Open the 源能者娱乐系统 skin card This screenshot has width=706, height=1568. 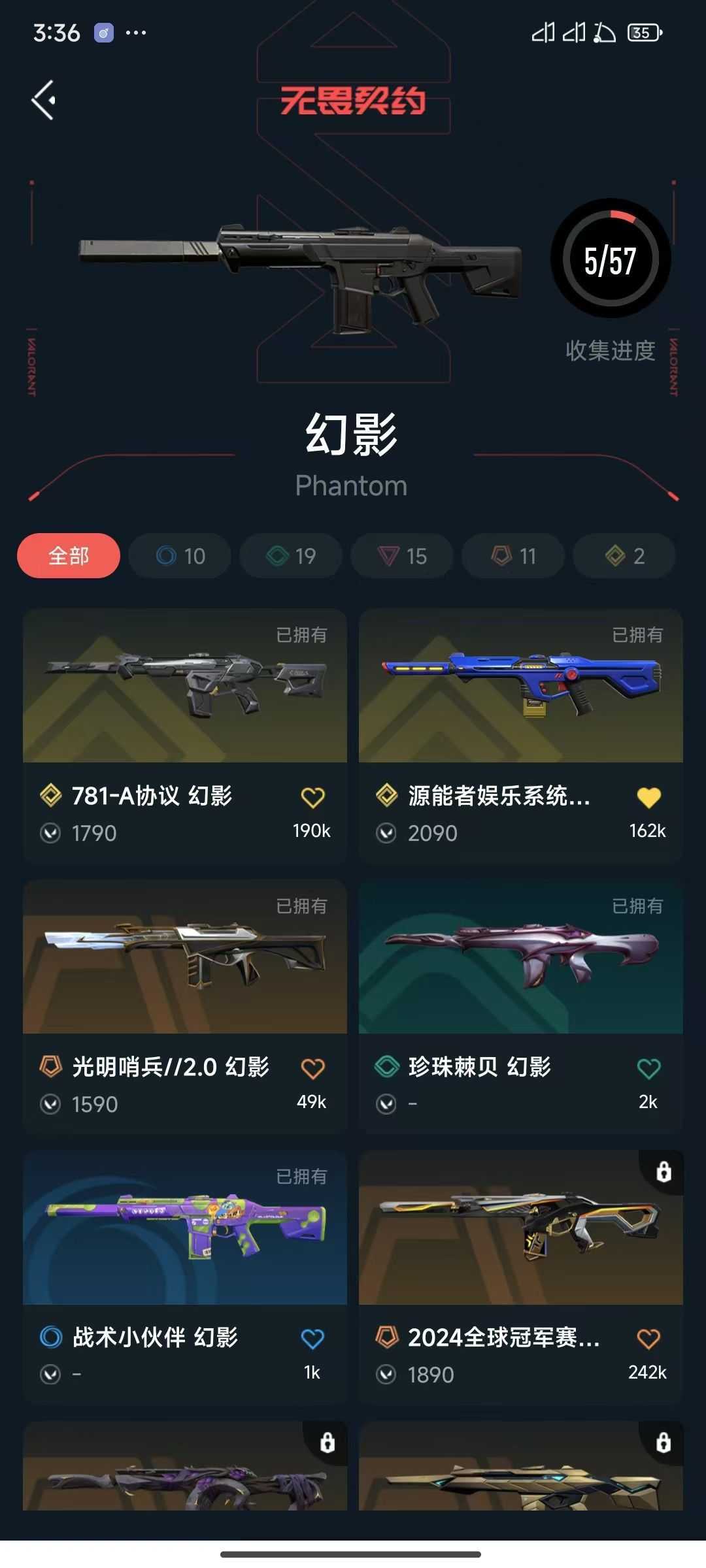pos(521,736)
